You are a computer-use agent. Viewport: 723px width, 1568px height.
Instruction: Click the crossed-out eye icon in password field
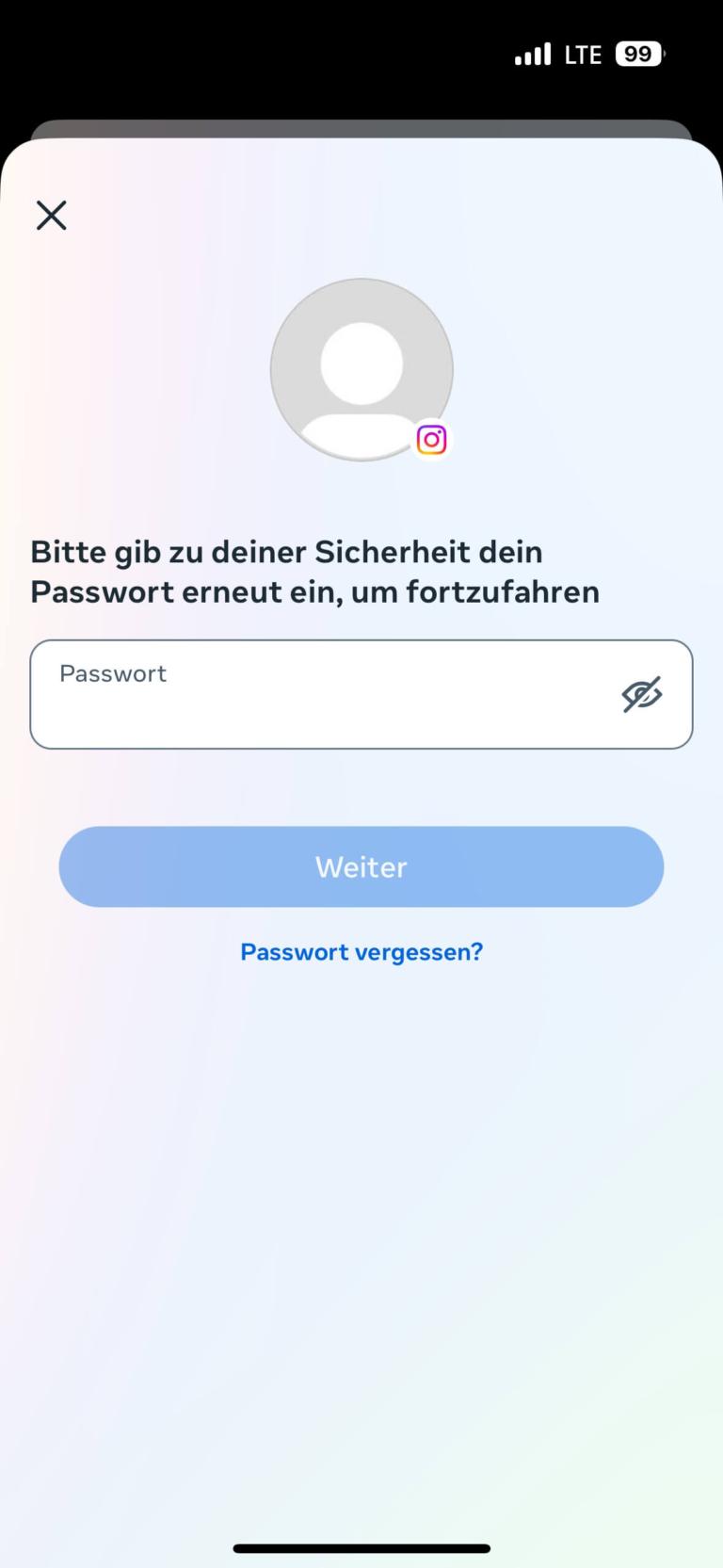(x=642, y=694)
